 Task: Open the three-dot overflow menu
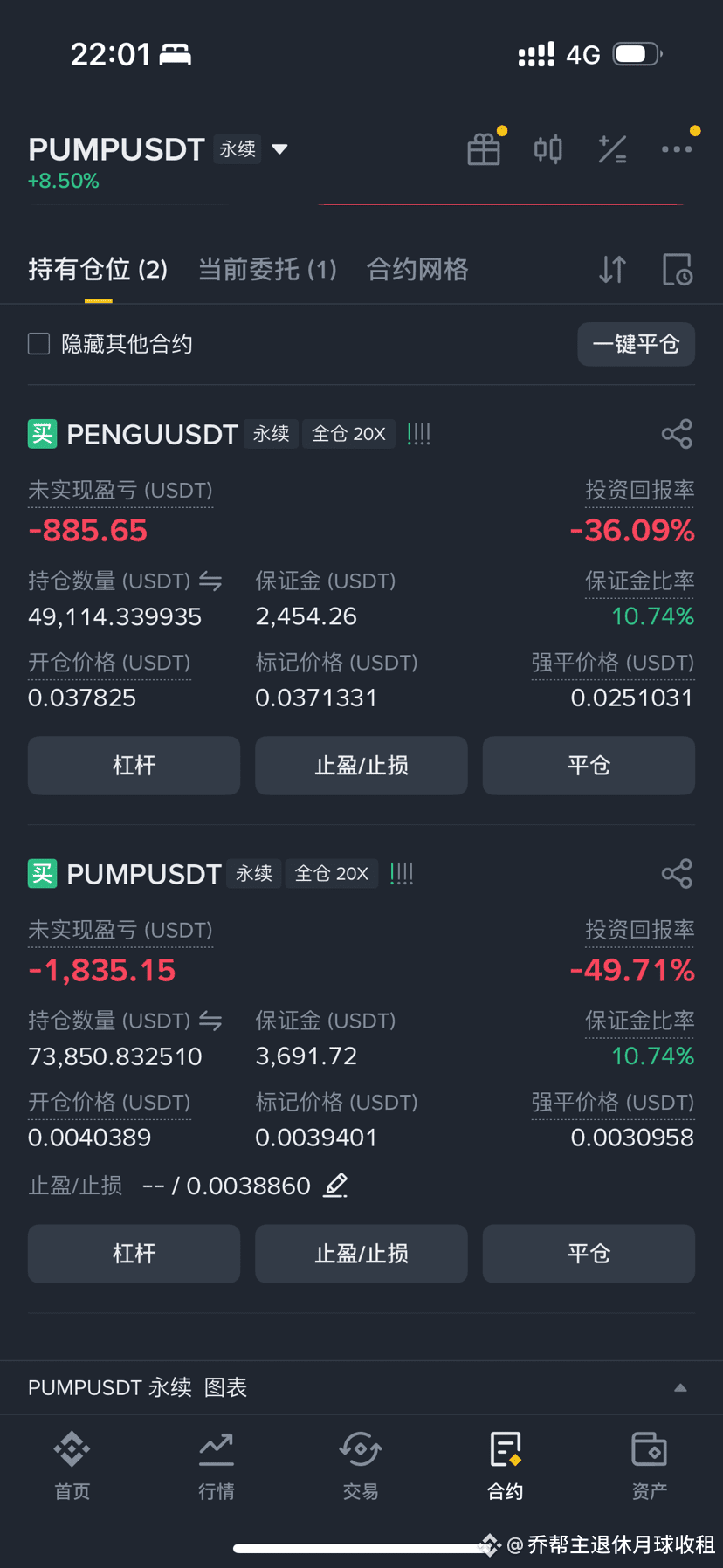click(x=677, y=149)
